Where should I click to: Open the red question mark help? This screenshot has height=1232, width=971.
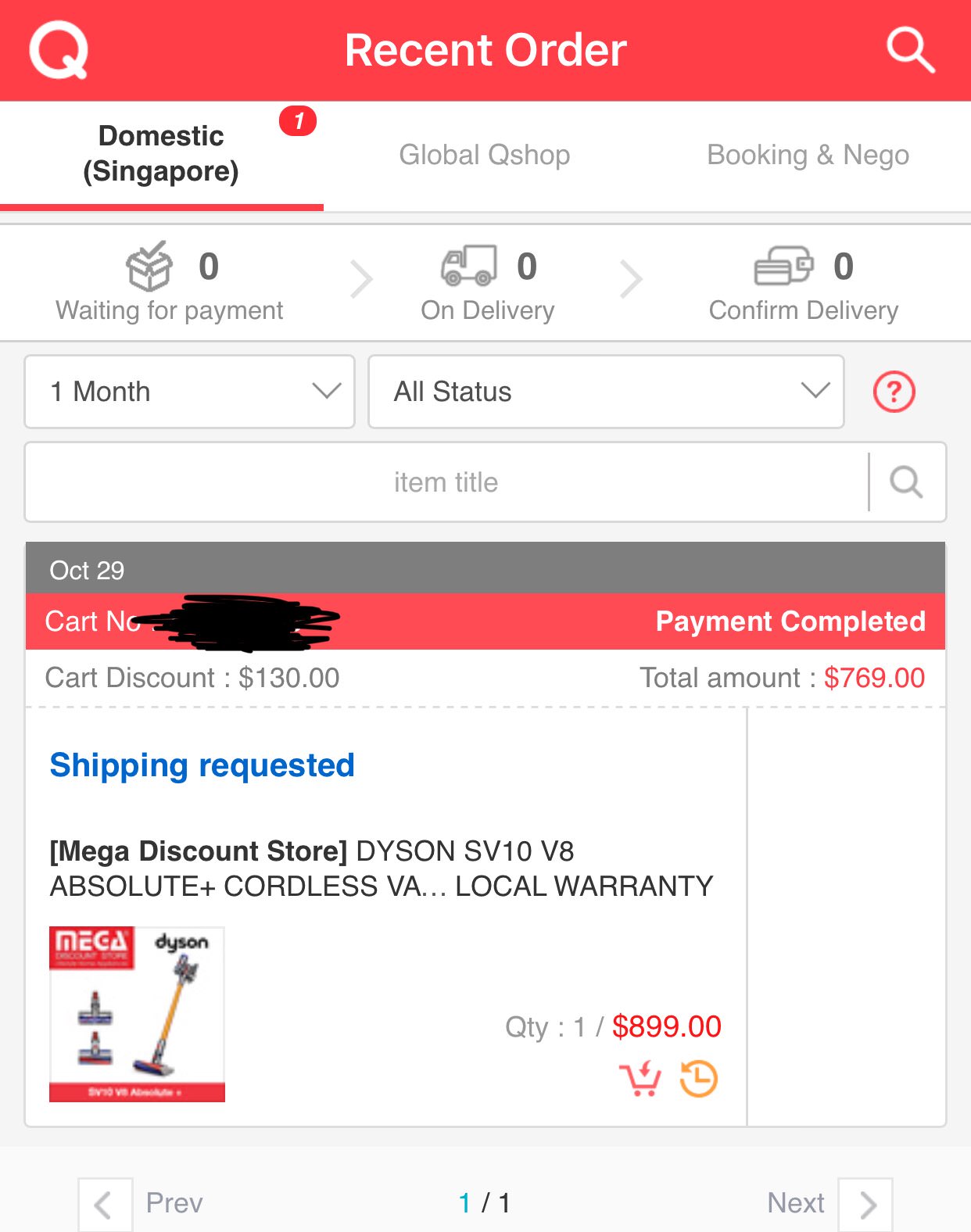coord(894,392)
